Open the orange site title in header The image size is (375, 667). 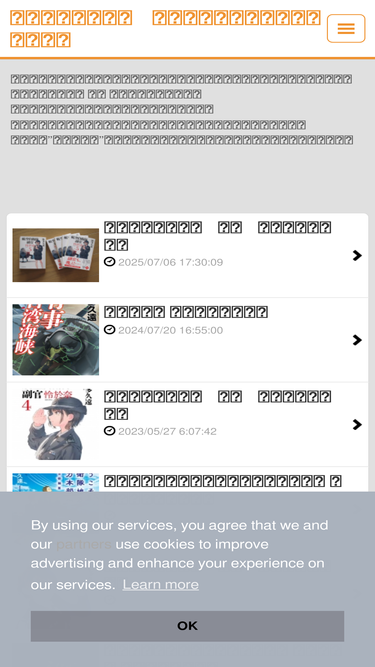point(165,29)
